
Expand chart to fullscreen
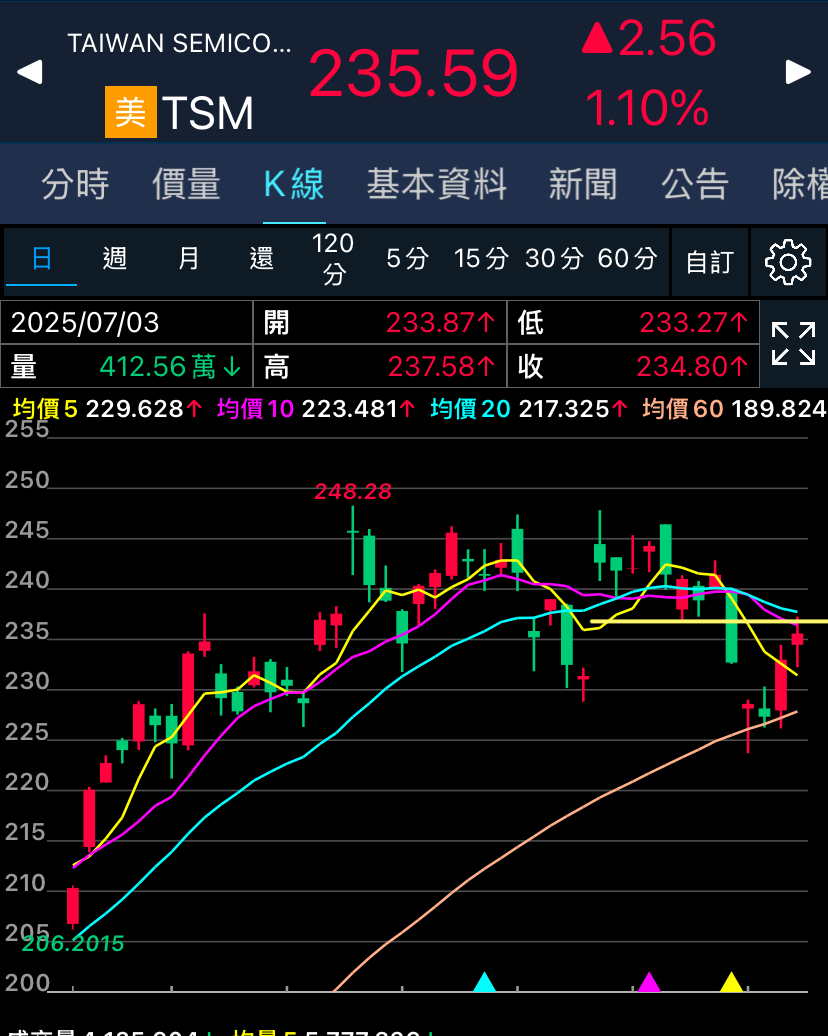tap(794, 344)
